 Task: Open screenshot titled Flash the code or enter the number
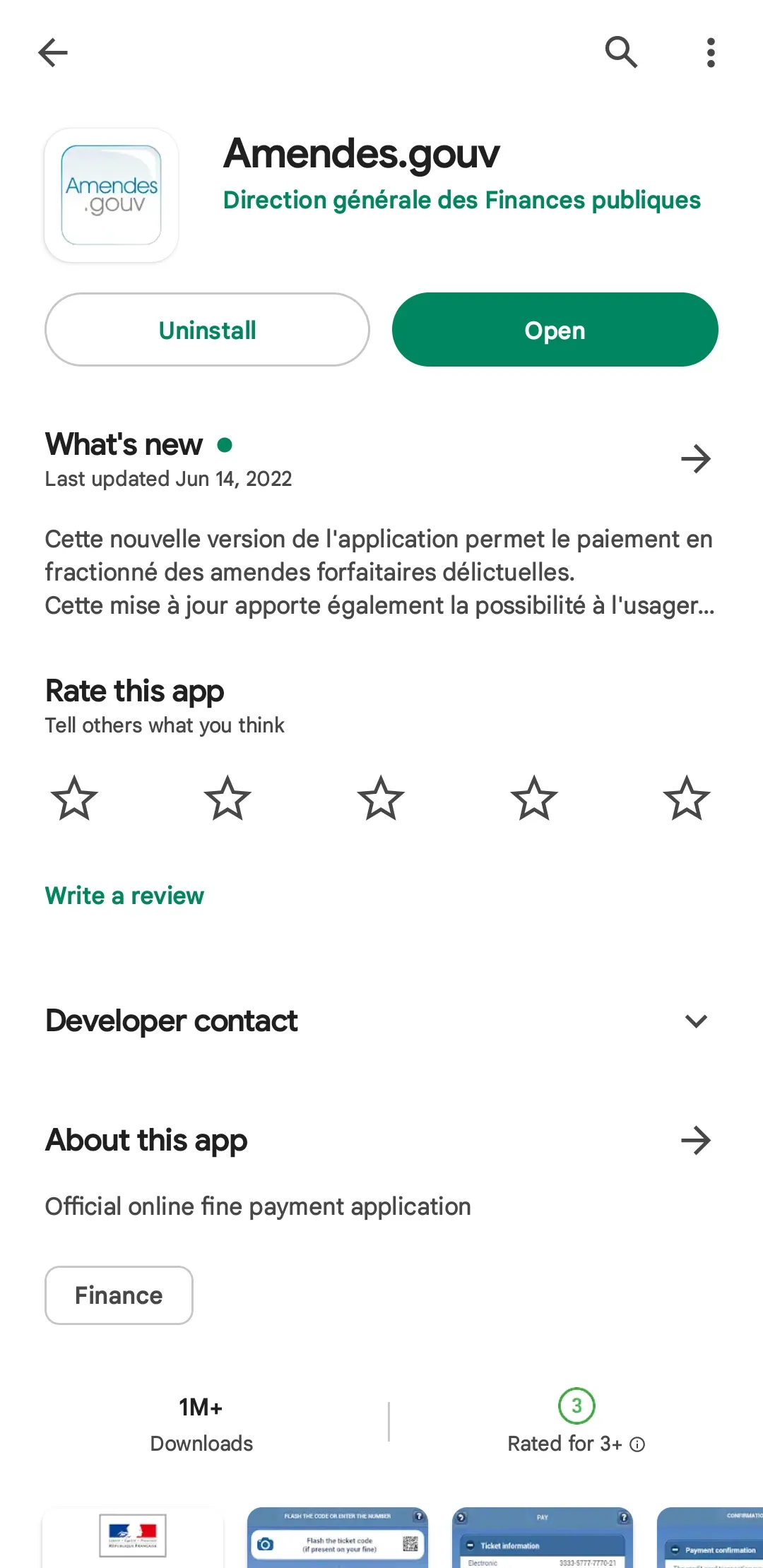[338, 1537]
